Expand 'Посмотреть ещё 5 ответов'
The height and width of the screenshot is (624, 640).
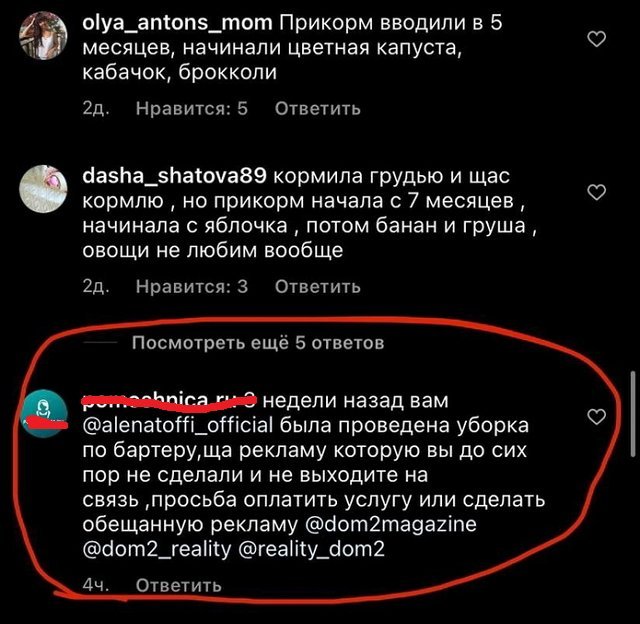click(x=258, y=343)
